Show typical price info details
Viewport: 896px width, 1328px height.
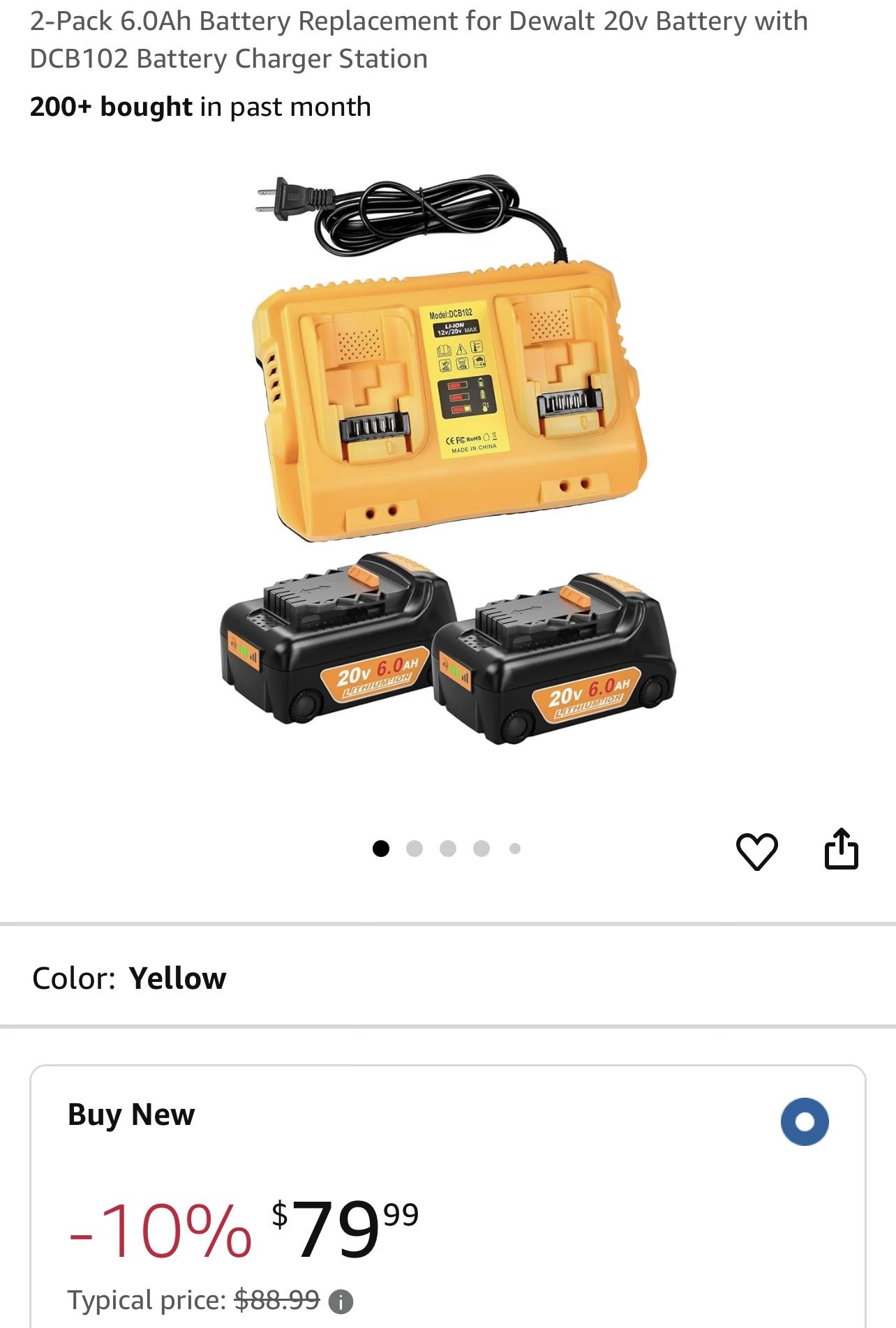341,1301
